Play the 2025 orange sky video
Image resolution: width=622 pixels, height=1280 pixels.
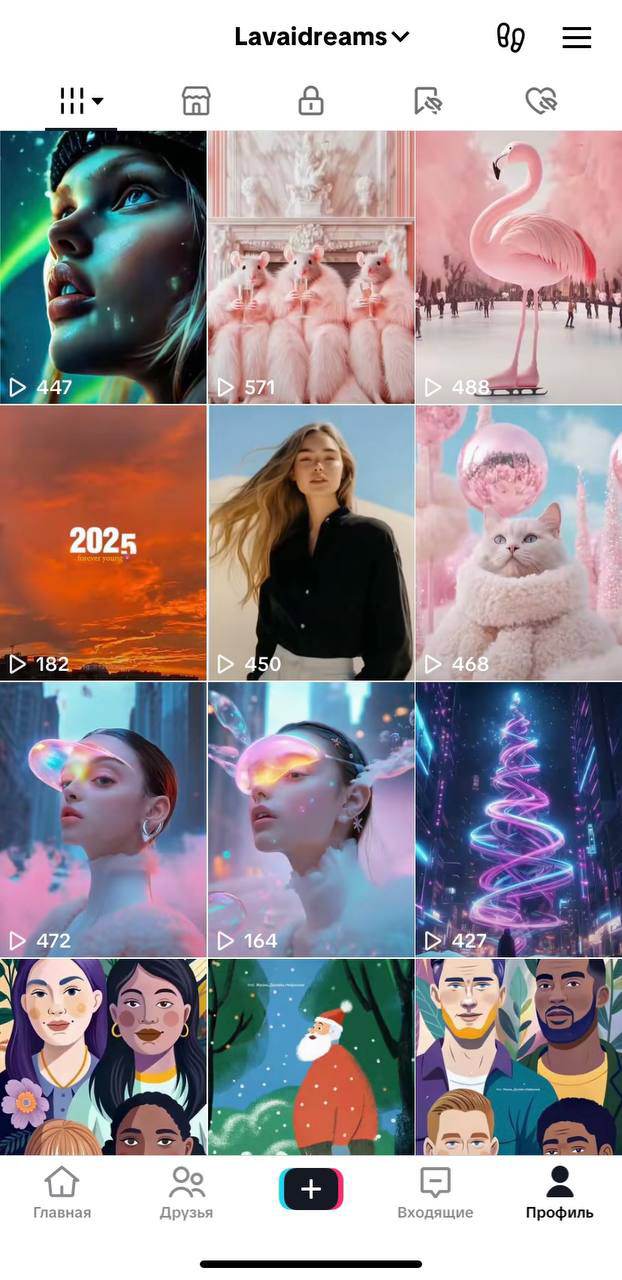point(103,543)
